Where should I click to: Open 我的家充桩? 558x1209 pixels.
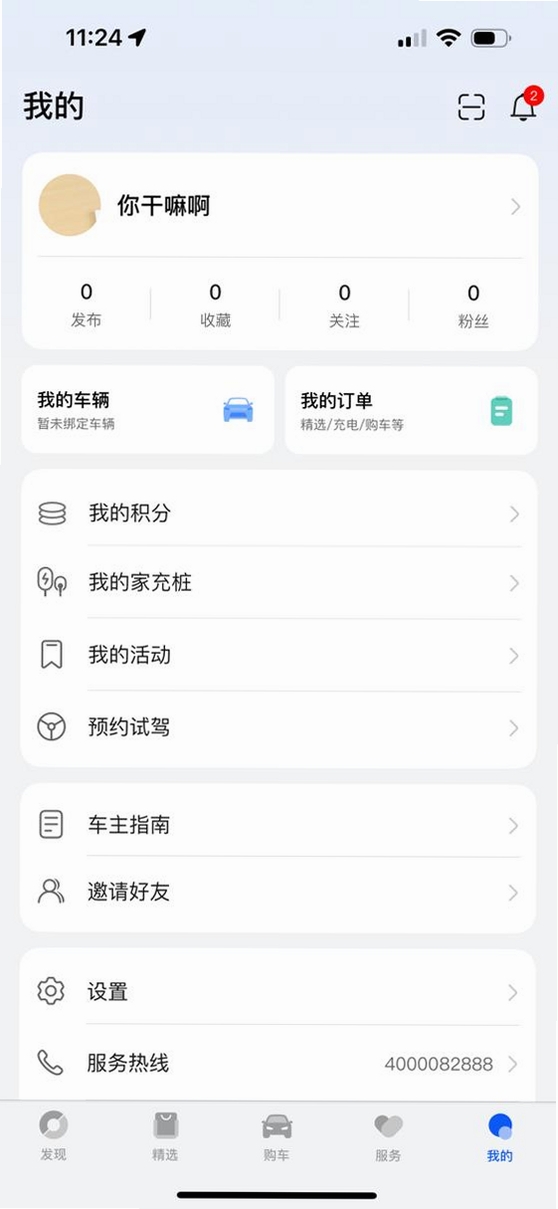279,583
